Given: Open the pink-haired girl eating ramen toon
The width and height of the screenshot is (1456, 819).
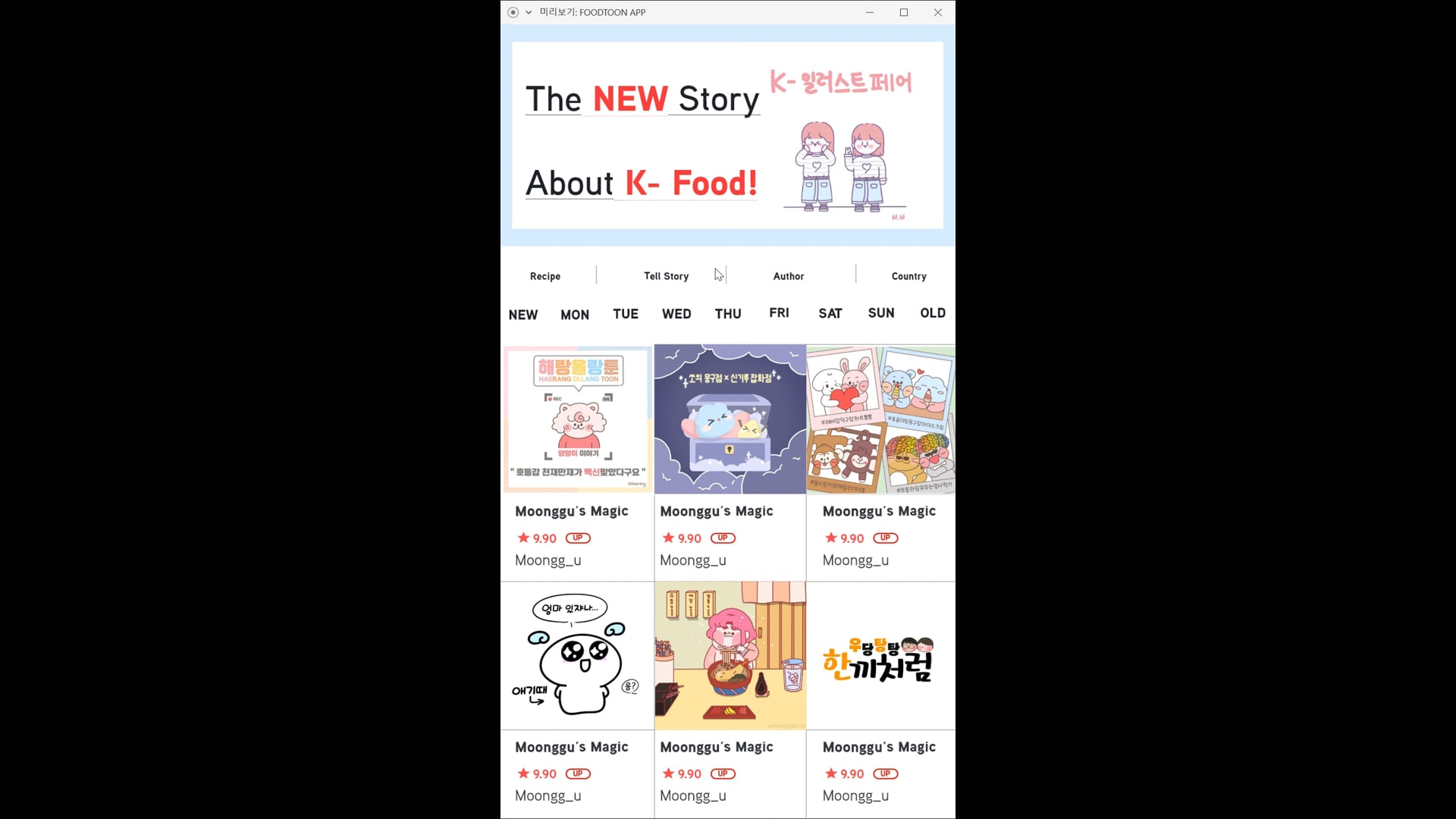Looking at the screenshot, I should (x=730, y=655).
